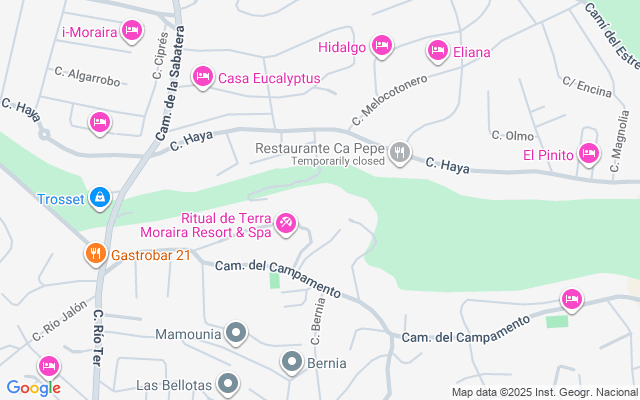Open the Mamounia place marker
Image resolution: width=640 pixels, height=400 pixels.
point(236,333)
